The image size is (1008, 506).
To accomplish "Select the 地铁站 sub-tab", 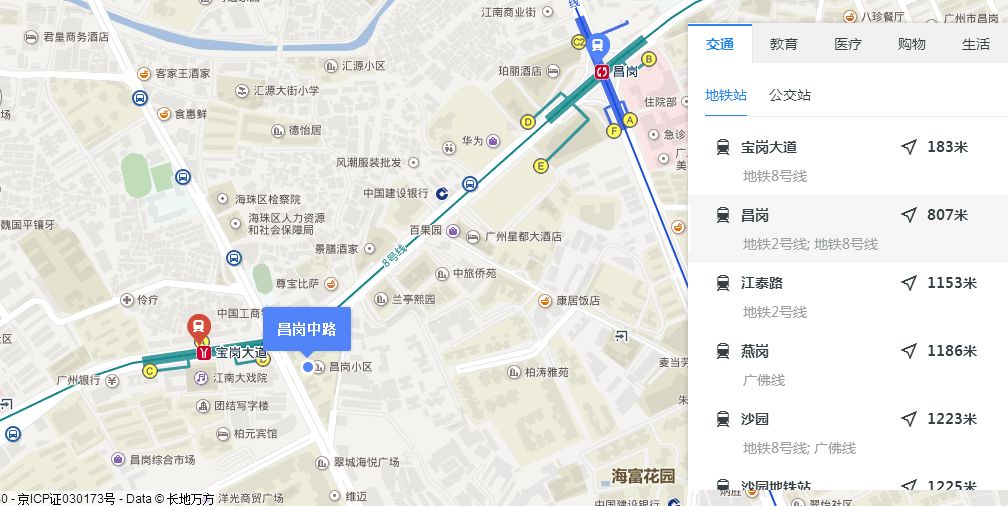I will (726, 95).
